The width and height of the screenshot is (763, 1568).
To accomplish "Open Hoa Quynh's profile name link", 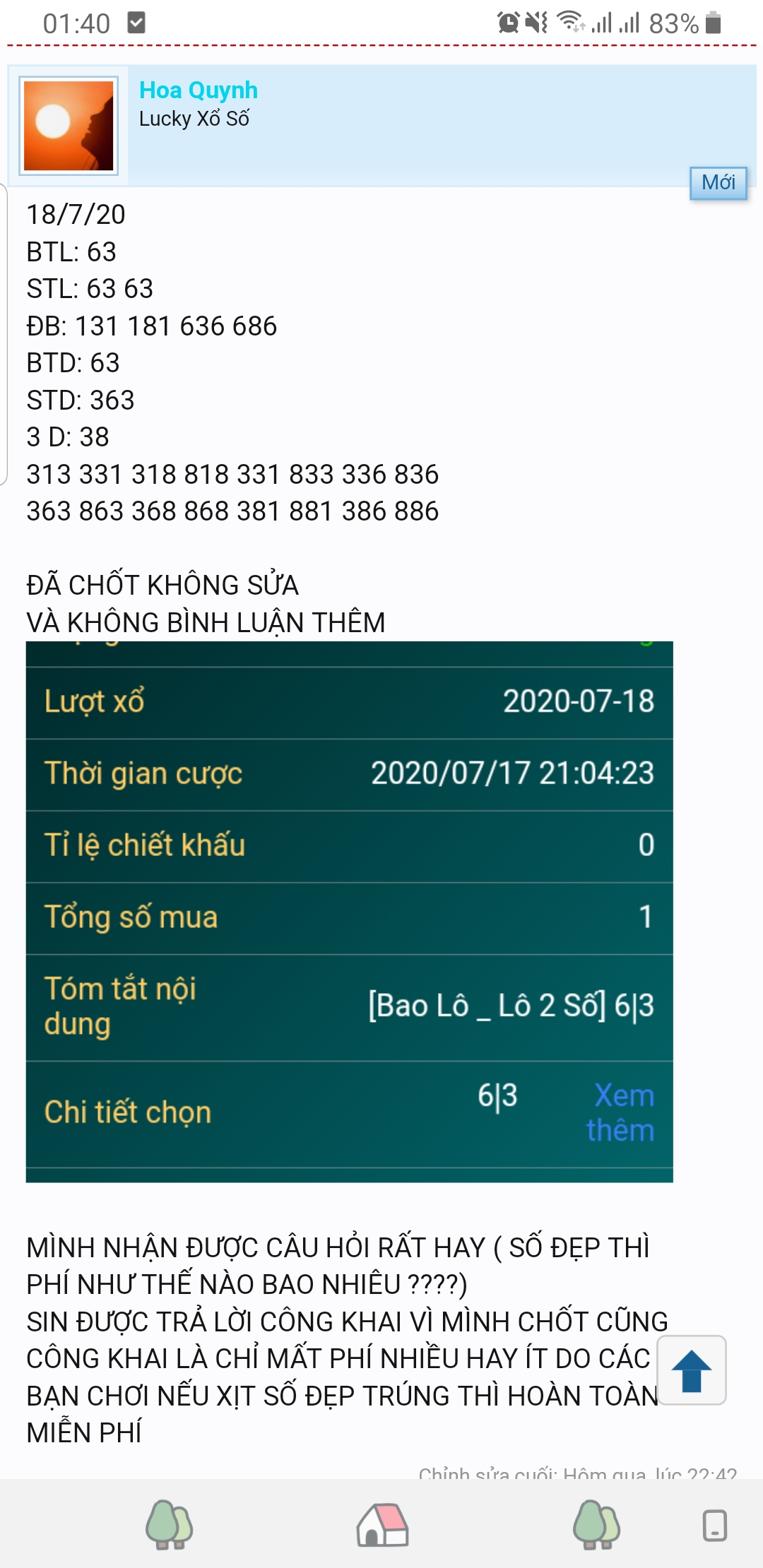I will click(199, 90).
